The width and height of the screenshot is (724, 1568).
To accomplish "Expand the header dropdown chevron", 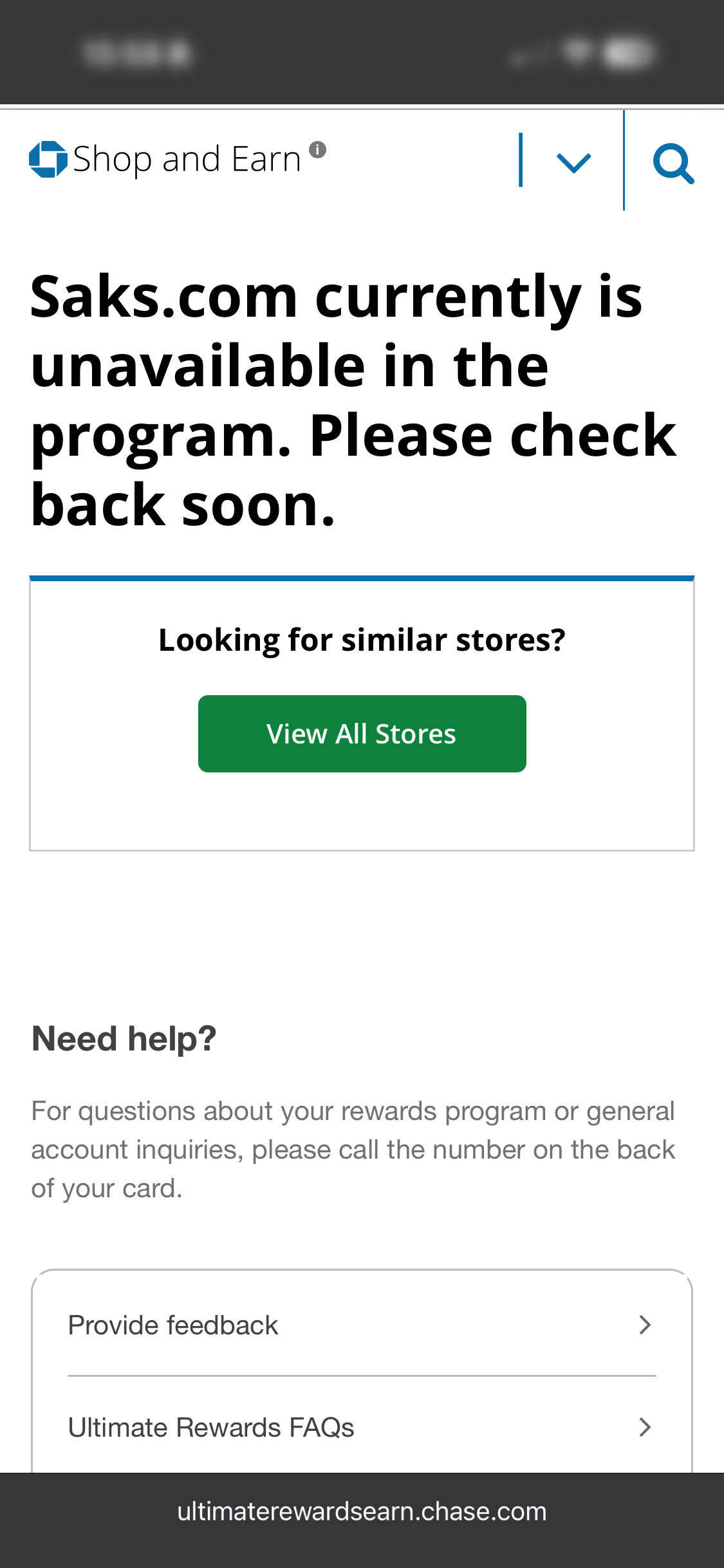I will click(x=573, y=162).
